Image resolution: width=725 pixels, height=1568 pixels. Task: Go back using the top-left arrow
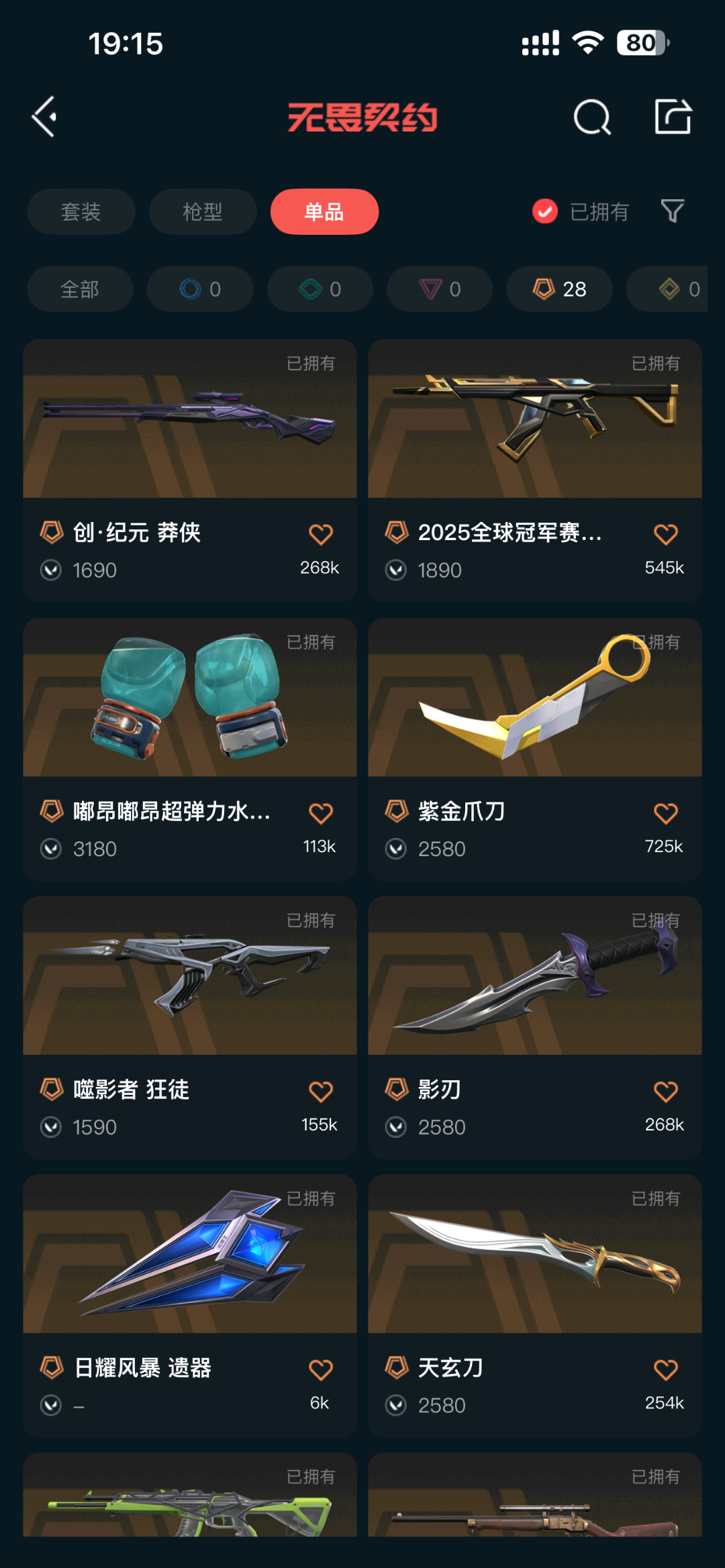click(44, 117)
